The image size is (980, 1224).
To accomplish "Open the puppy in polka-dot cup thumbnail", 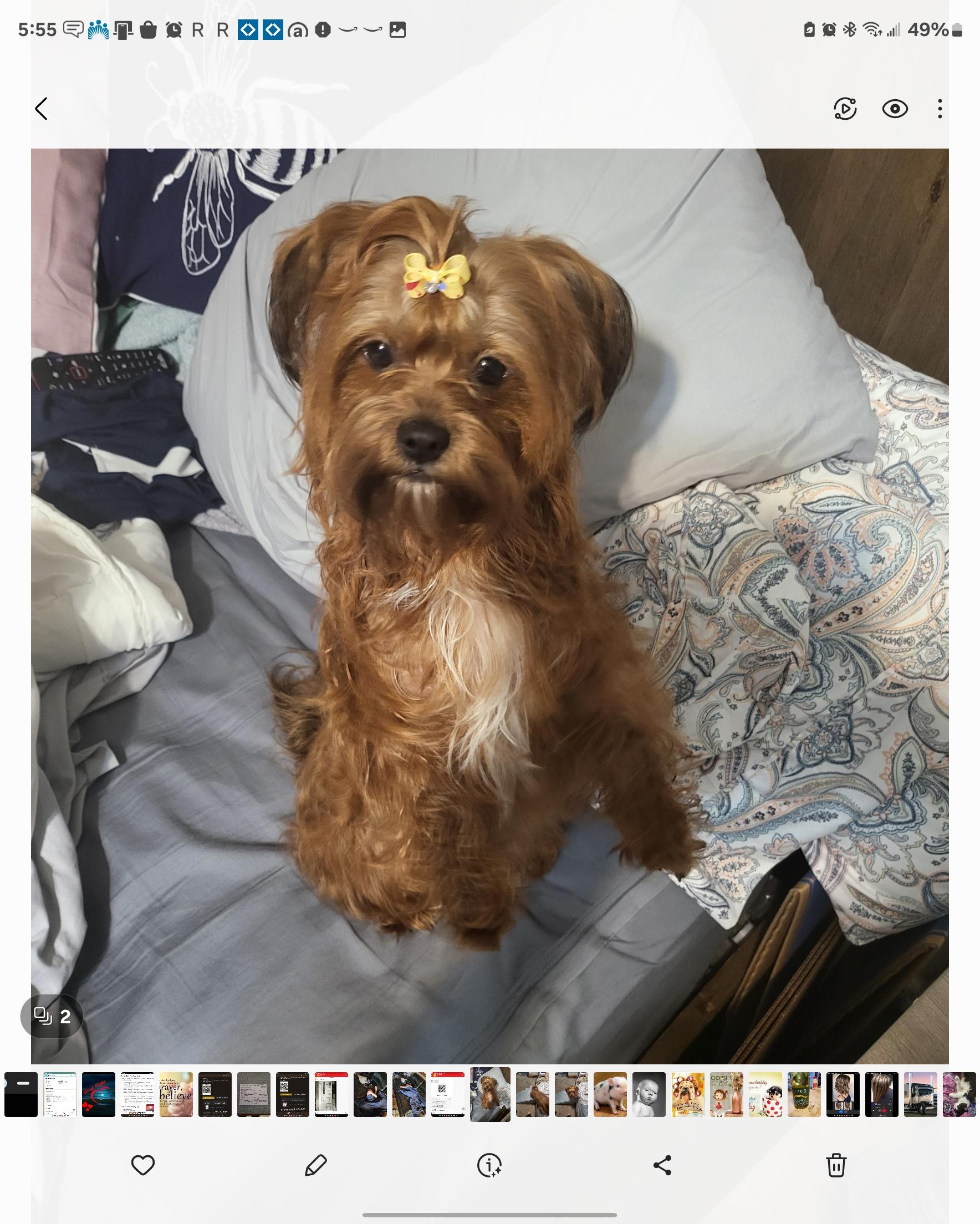I will 765,1094.
